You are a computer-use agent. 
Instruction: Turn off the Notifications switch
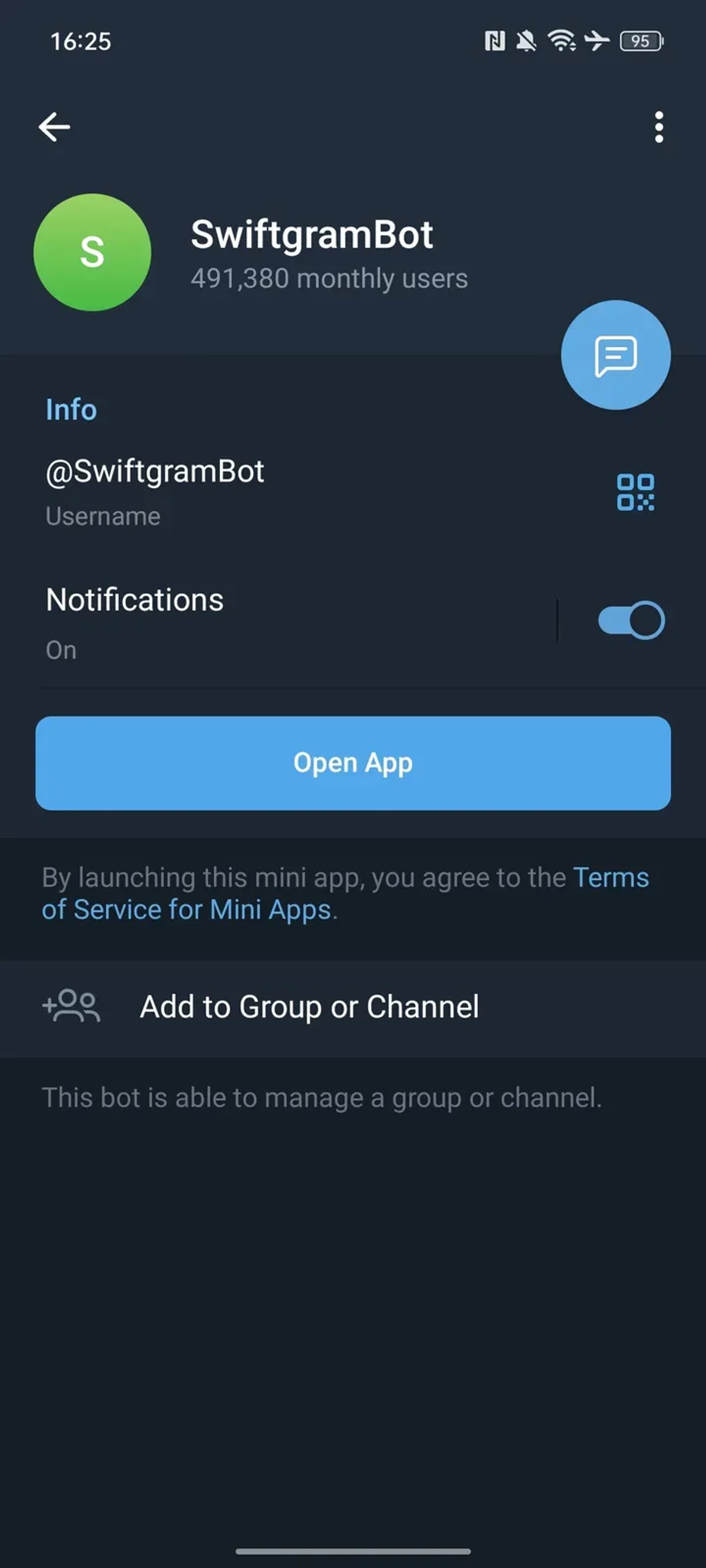click(x=631, y=620)
